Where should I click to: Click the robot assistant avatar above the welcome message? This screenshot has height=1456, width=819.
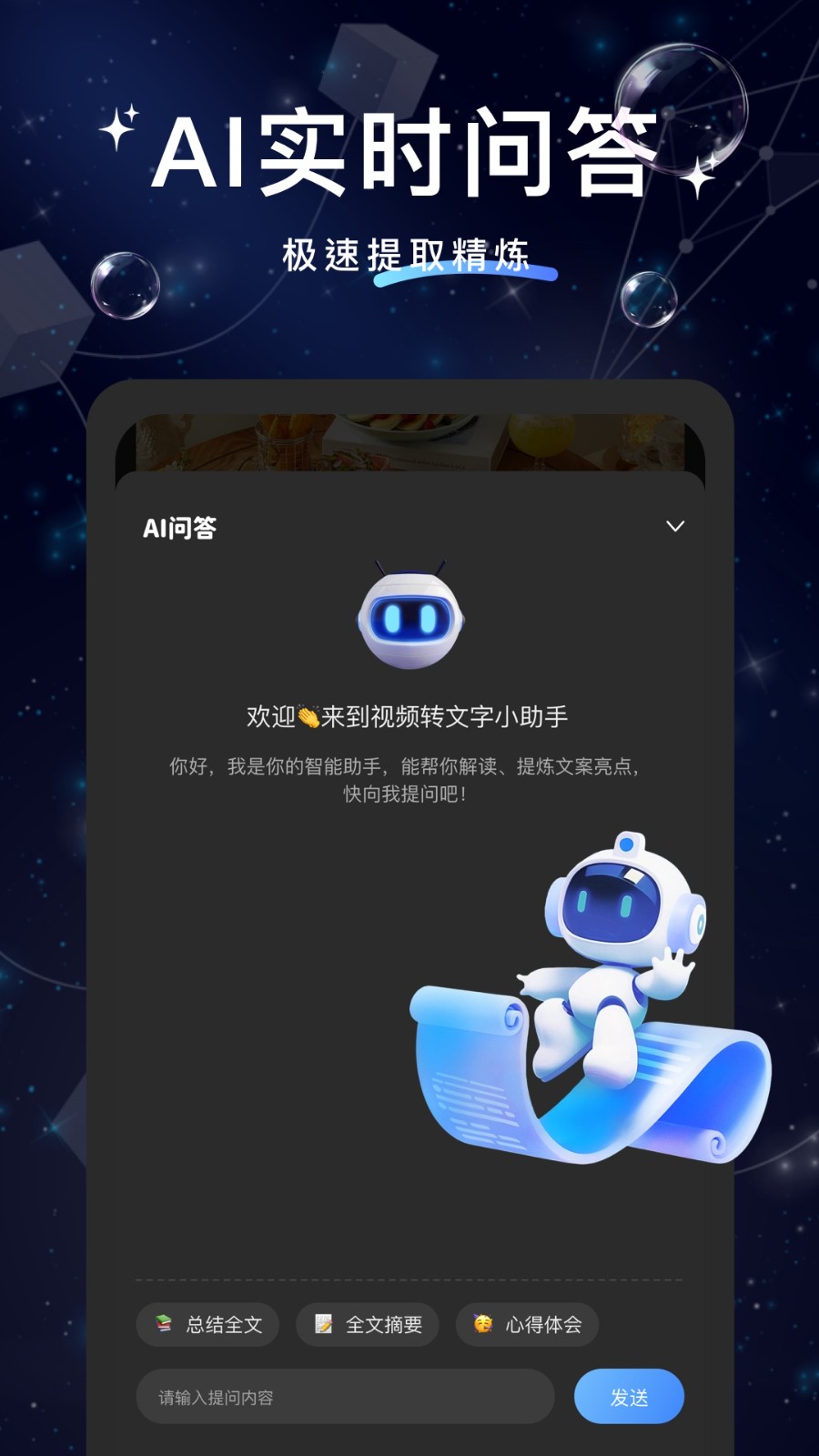[411, 619]
